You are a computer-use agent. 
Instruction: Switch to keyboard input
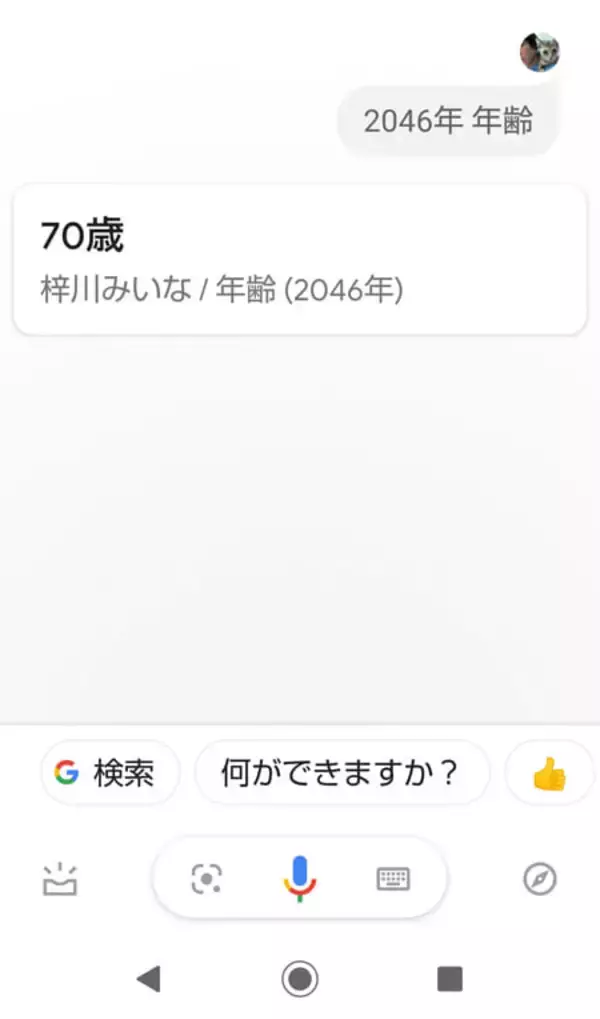click(x=393, y=879)
